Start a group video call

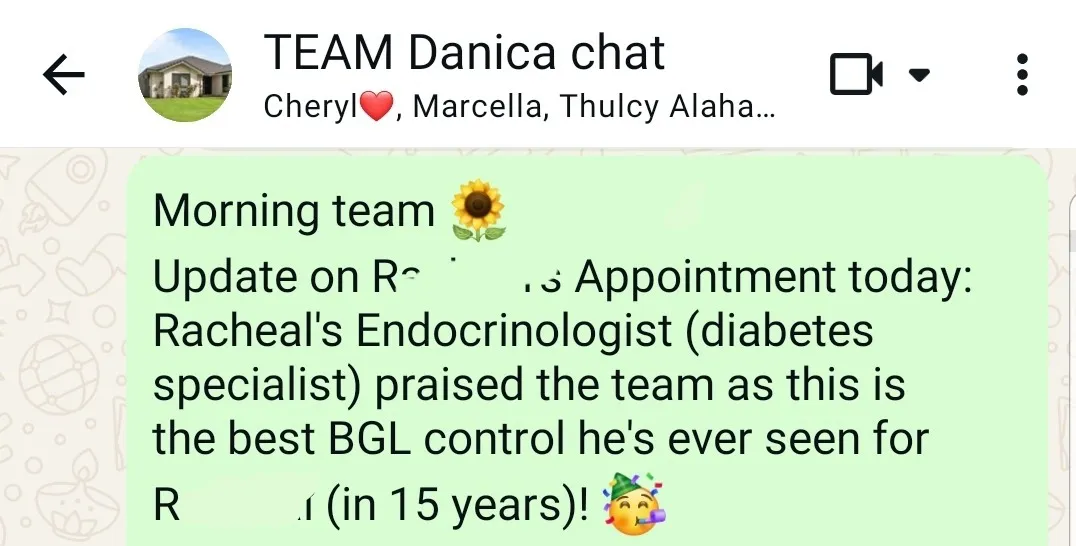(x=857, y=75)
